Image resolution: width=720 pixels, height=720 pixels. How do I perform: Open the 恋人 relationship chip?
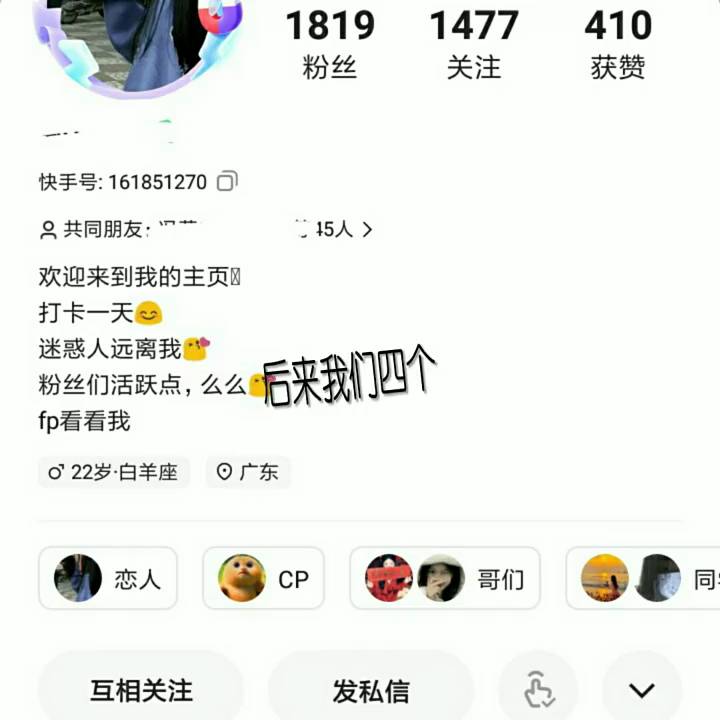(x=108, y=578)
